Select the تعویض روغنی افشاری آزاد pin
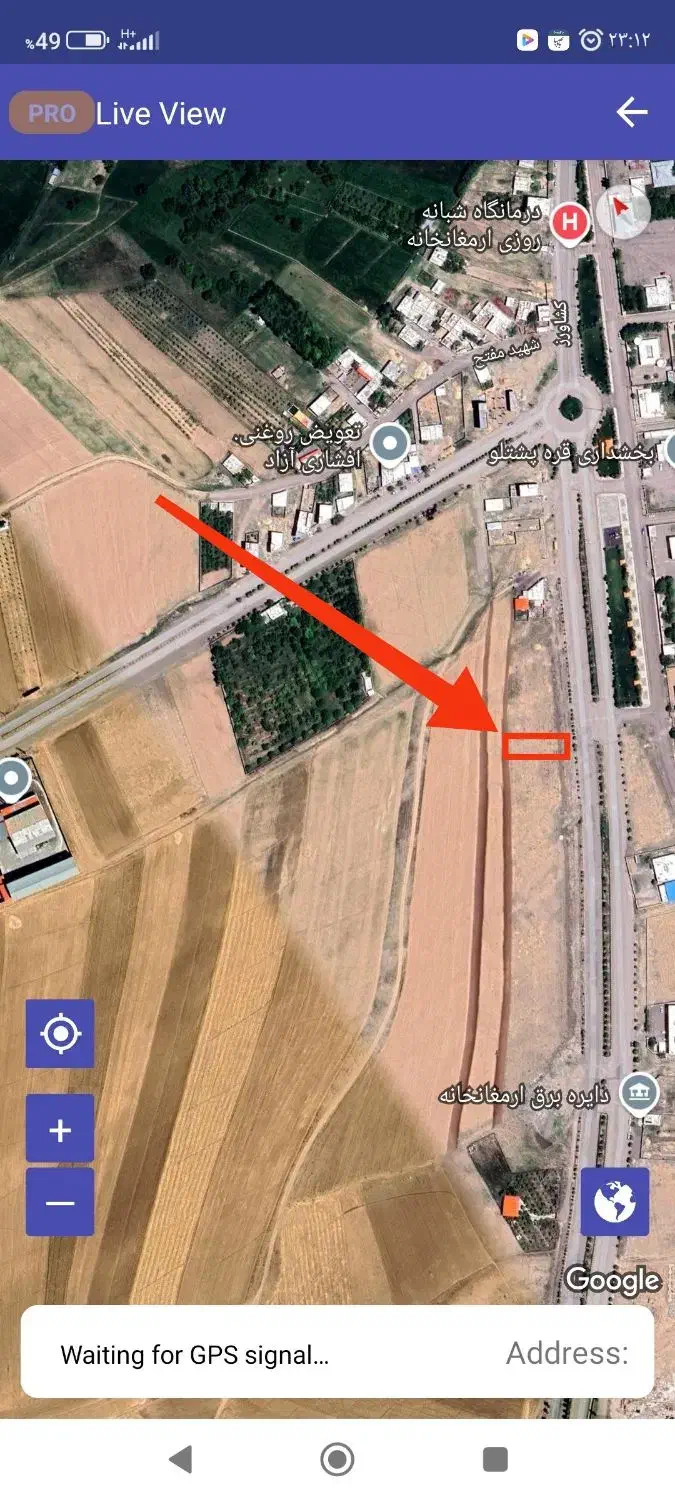Image resolution: width=675 pixels, height=1500 pixels. [389, 441]
